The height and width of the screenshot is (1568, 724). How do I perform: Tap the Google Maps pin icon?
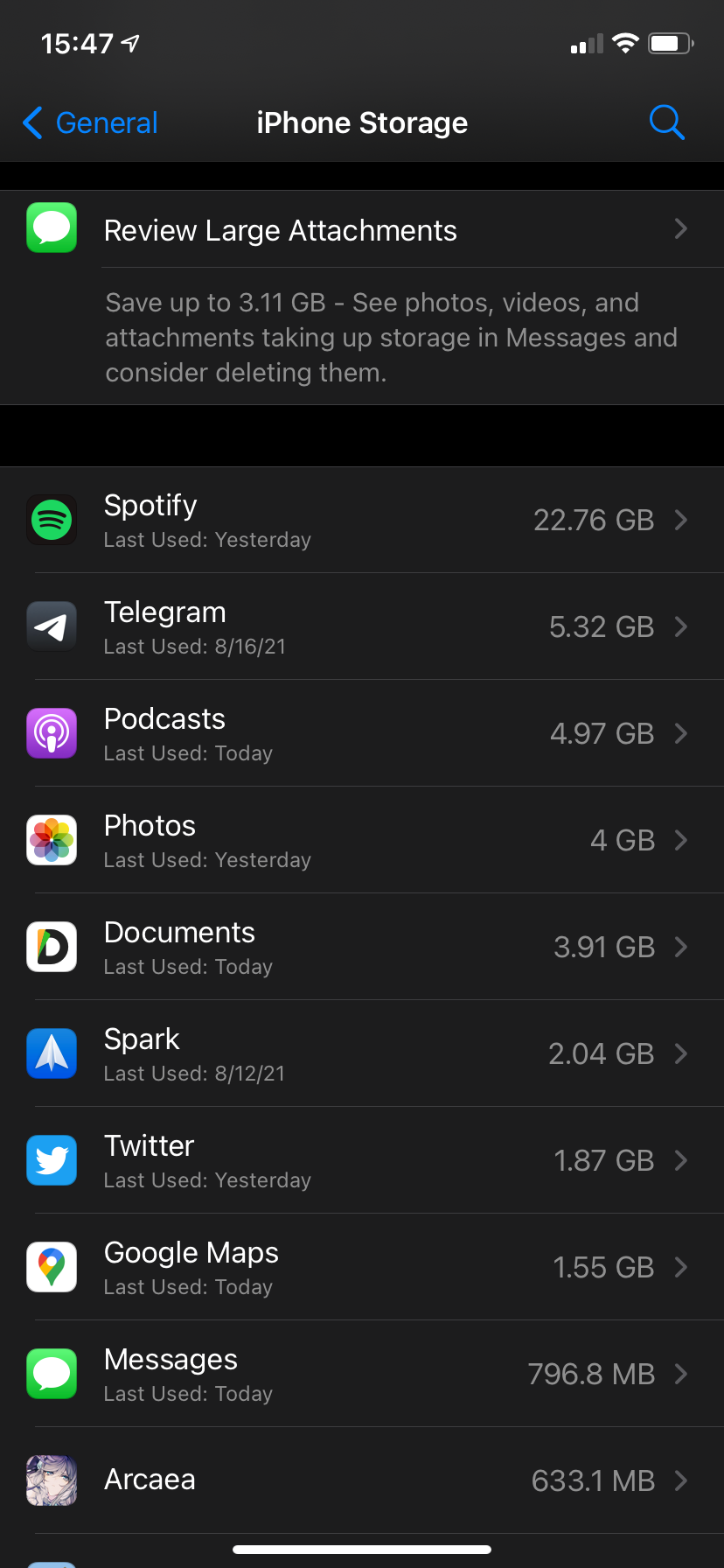pos(51,1266)
